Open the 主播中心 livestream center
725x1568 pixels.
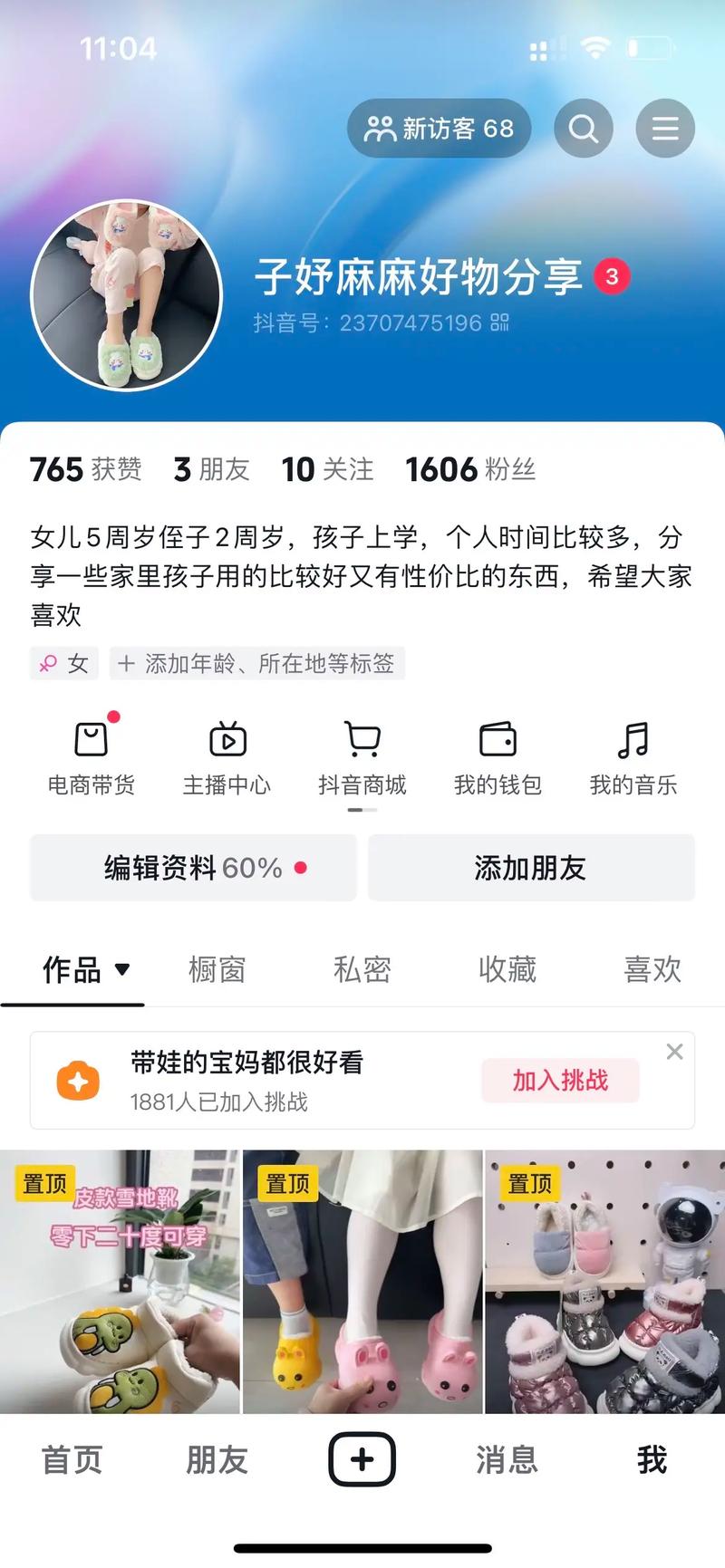(x=227, y=756)
